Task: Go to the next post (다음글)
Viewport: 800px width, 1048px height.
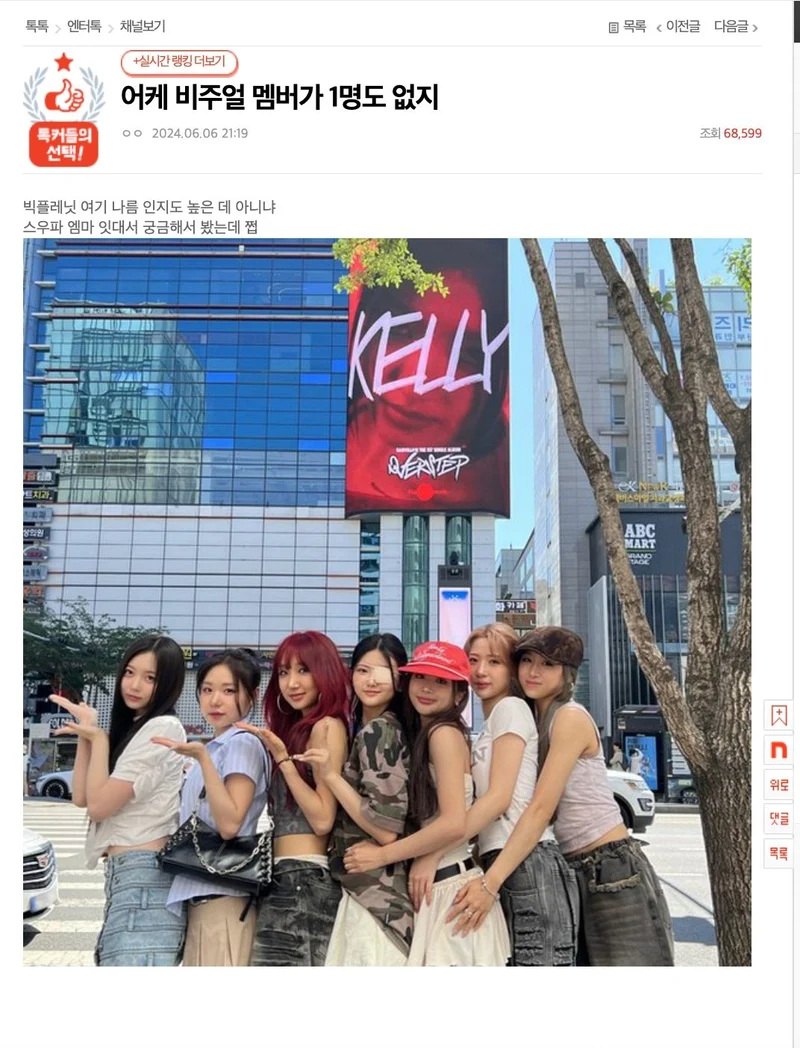Action: [735, 27]
